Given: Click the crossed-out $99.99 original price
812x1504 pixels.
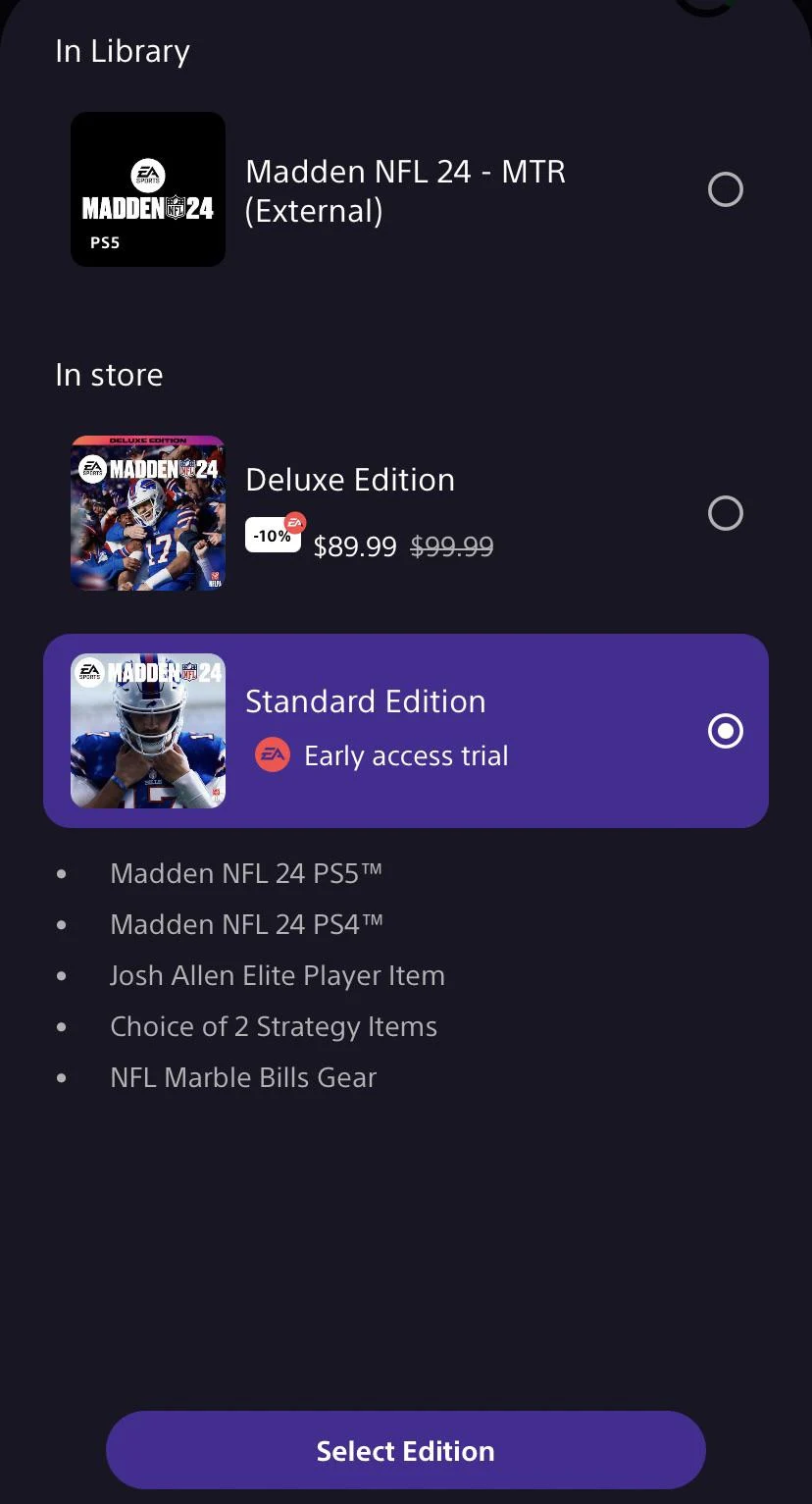Looking at the screenshot, I should click(451, 546).
